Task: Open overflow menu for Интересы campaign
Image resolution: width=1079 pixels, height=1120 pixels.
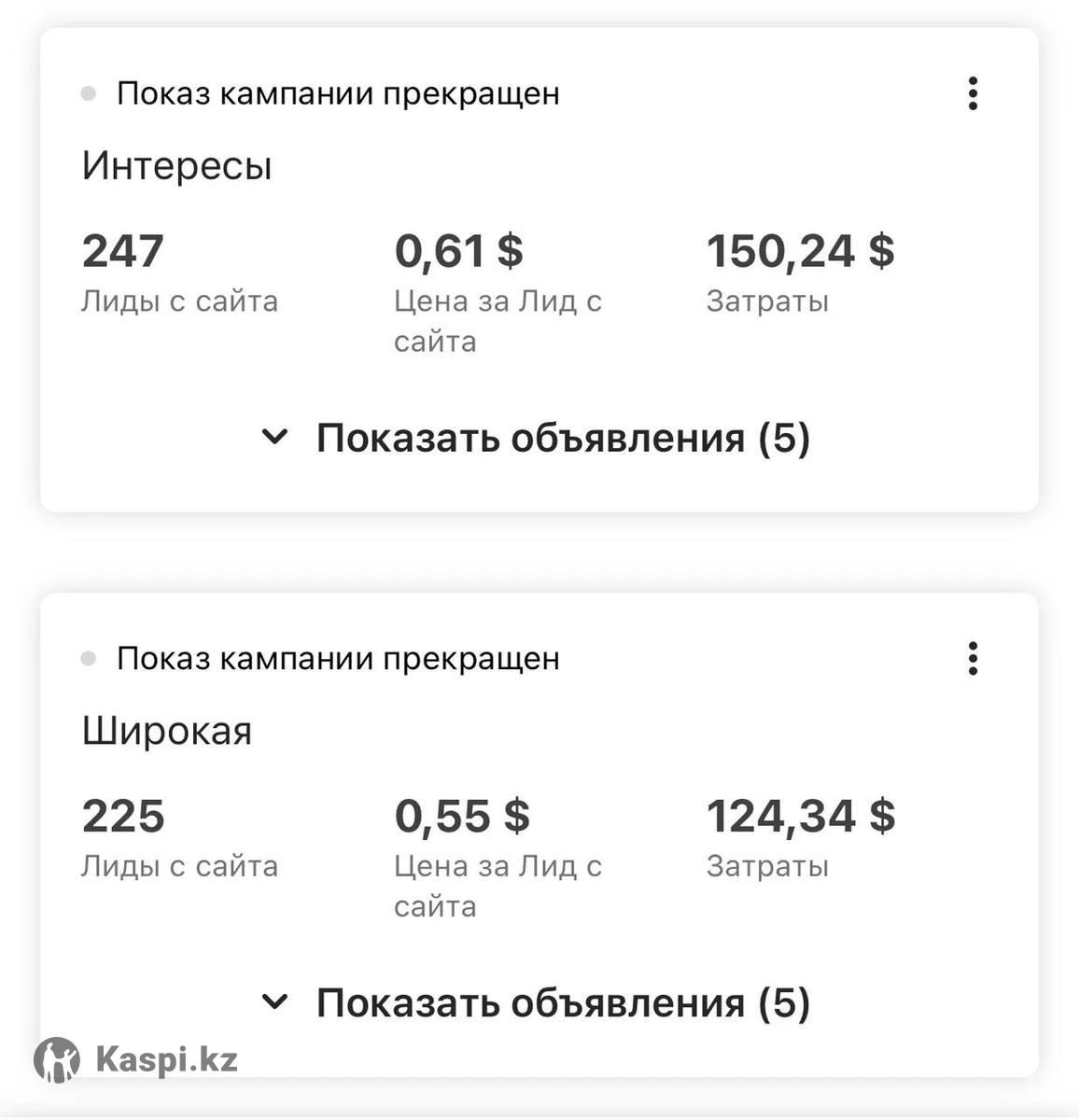Action: 973,93
